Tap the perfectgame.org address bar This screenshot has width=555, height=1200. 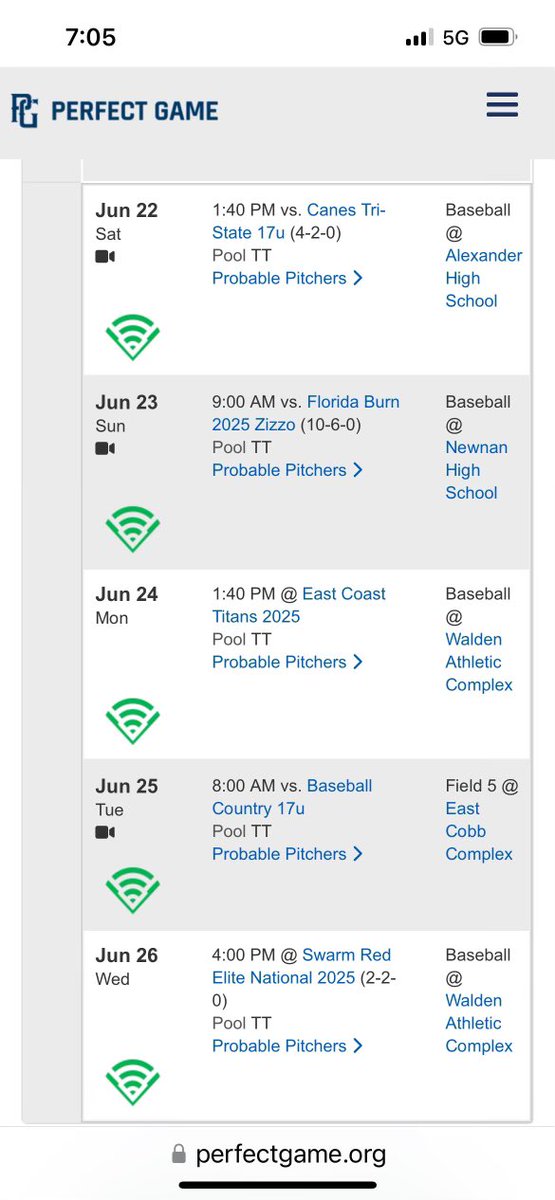coord(278,1155)
